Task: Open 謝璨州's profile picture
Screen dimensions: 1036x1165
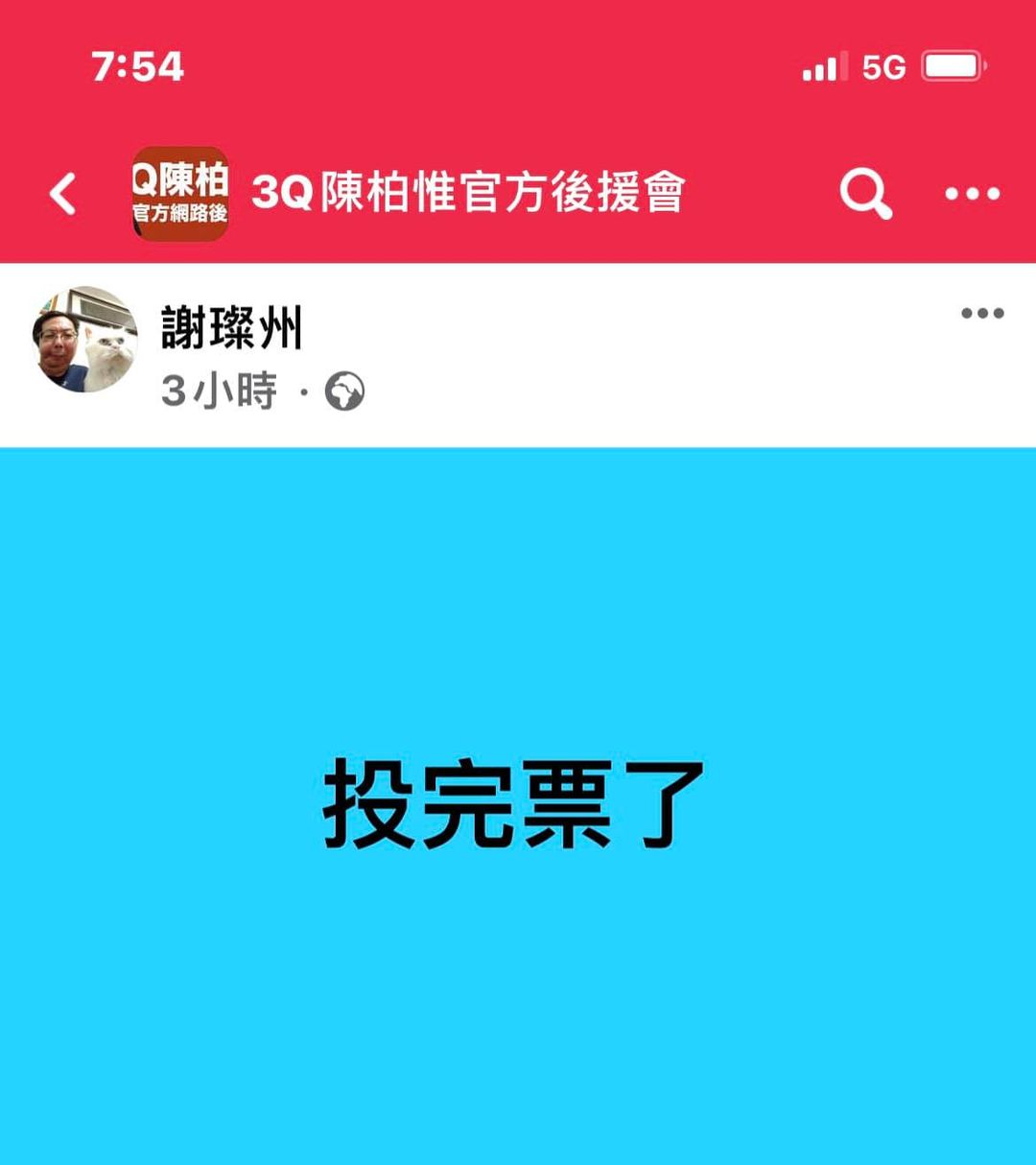Action: click(x=85, y=339)
